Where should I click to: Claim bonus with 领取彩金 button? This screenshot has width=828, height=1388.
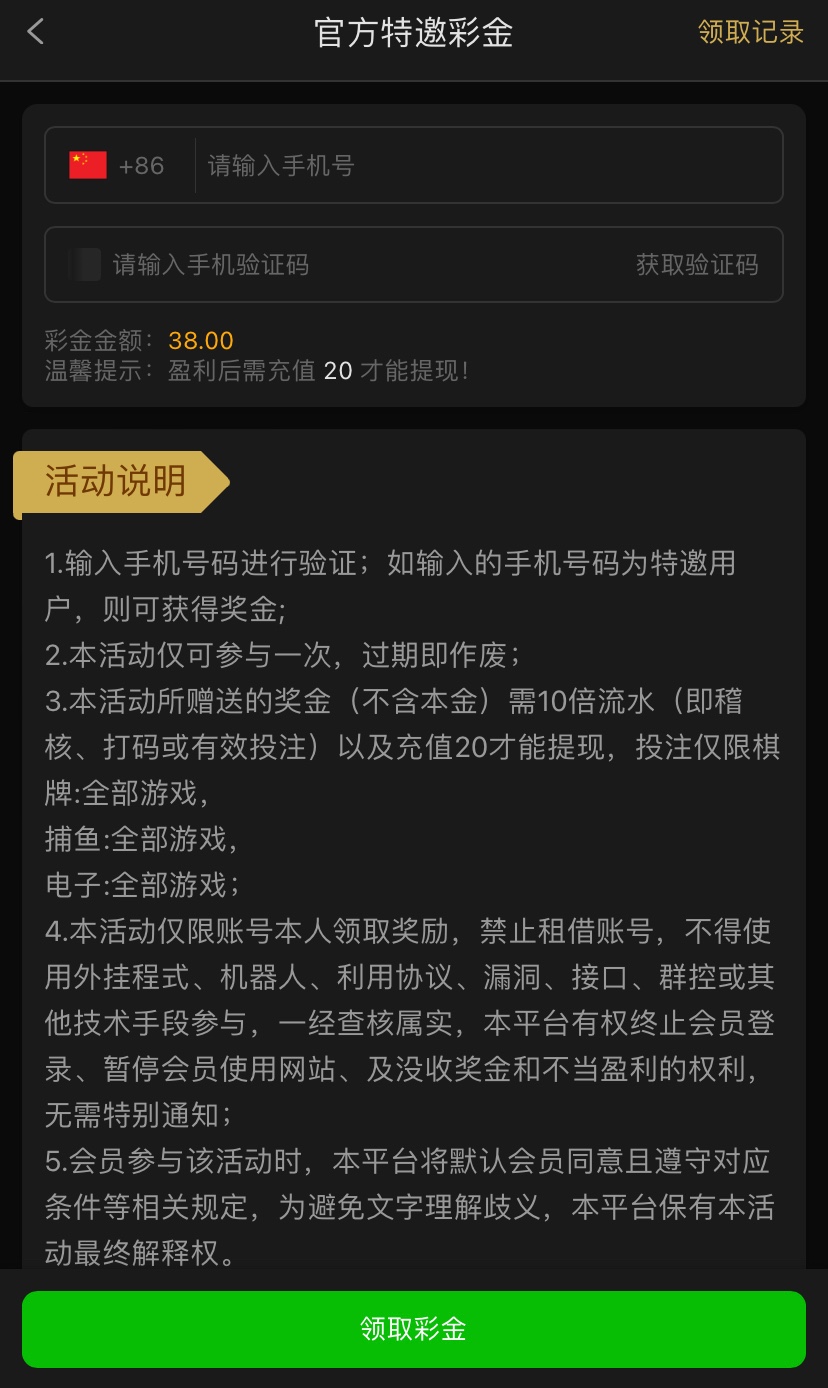pos(414,1329)
